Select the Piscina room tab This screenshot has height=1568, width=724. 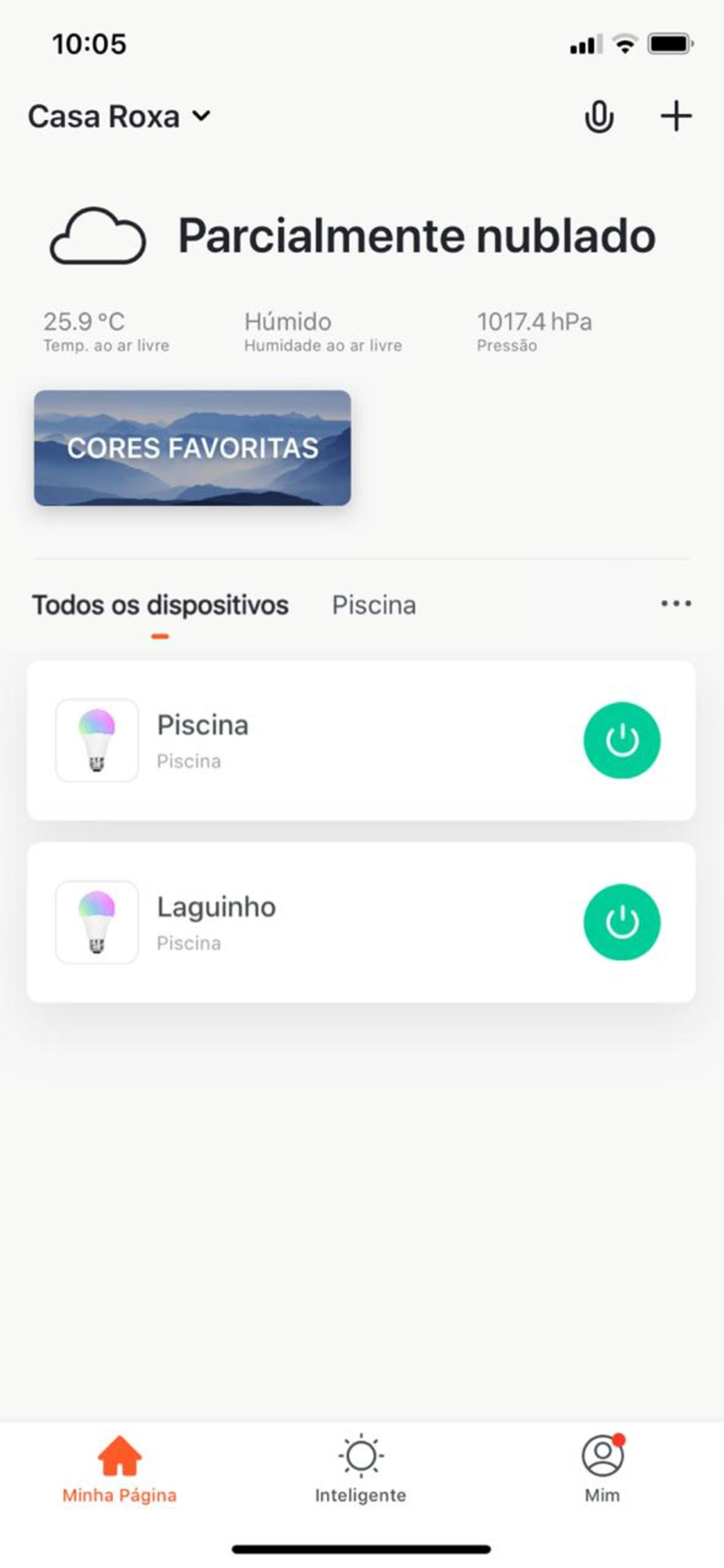[374, 605]
